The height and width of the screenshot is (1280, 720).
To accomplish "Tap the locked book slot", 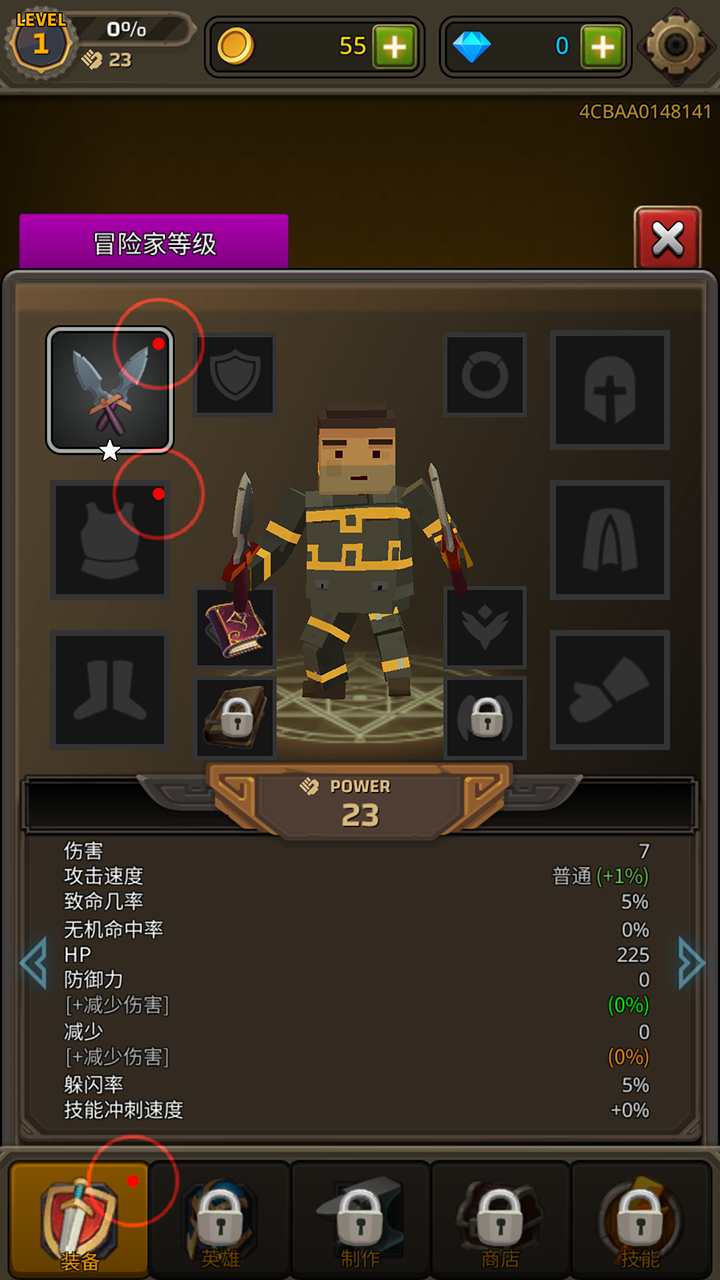I will (x=235, y=717).
